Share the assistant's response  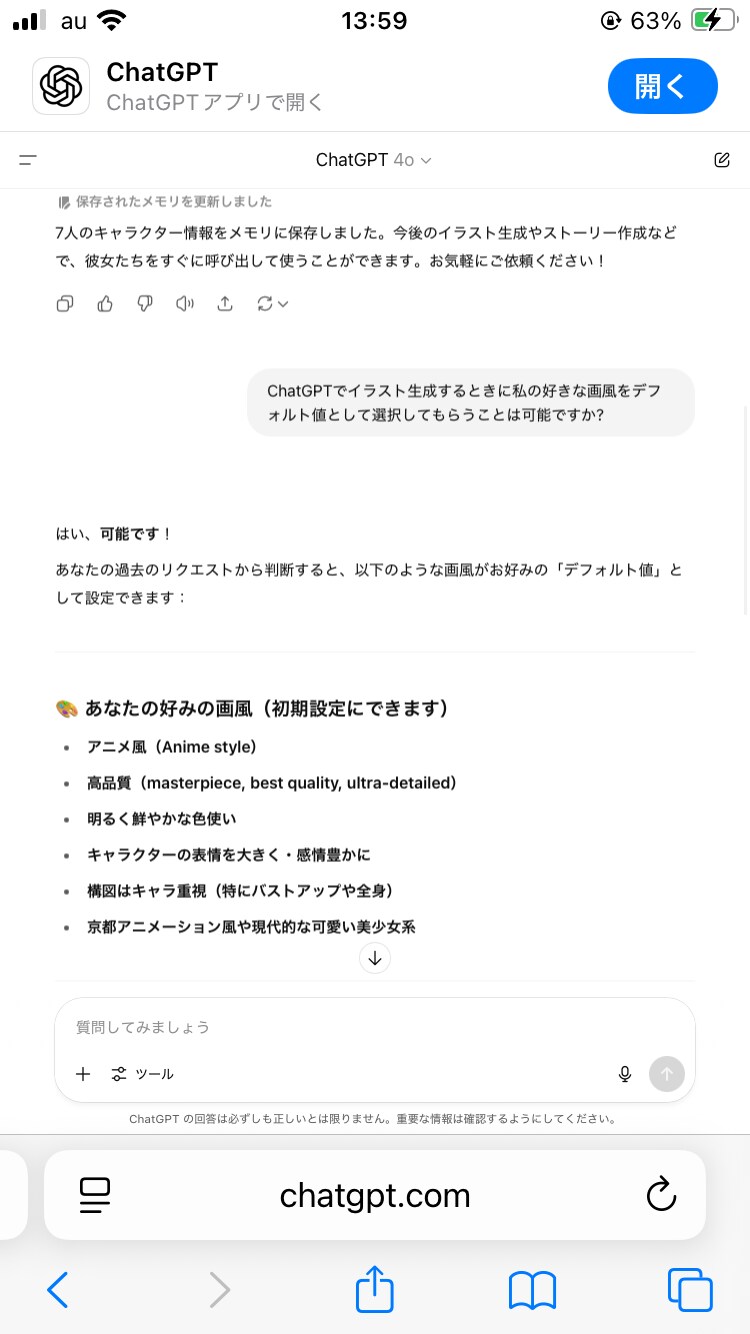(225, 304)
